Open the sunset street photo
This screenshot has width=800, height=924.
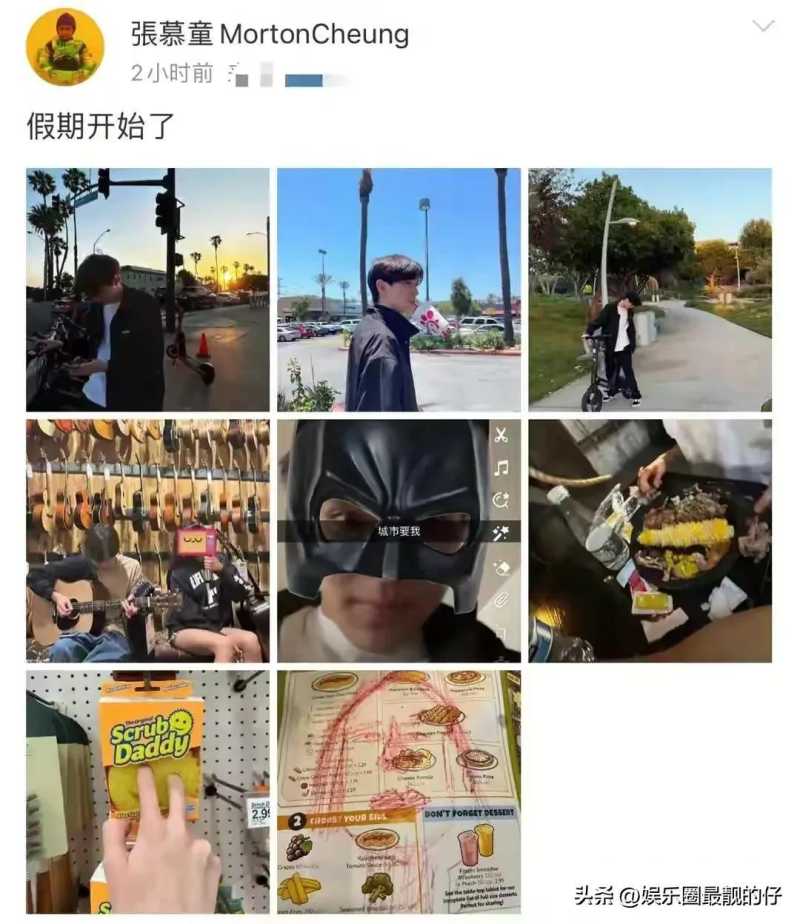coord(148,290)
